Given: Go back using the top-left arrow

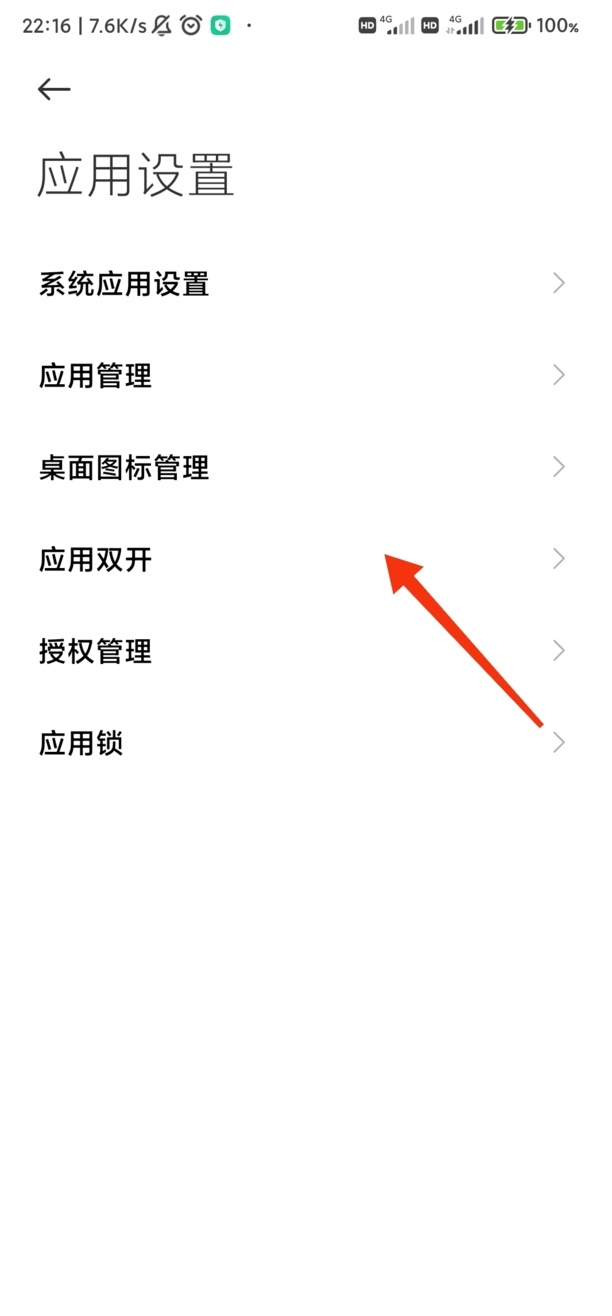Looking at the screenshot, I should 54,89.
